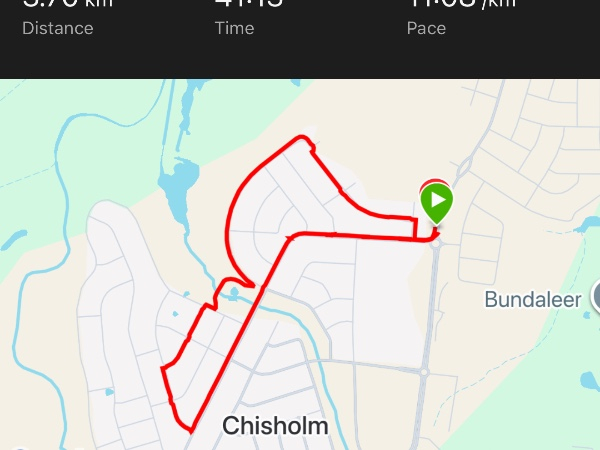Screen dimensions: 600x450
Task: Tap the green start marker on the route
Action: tap(437, 203)
